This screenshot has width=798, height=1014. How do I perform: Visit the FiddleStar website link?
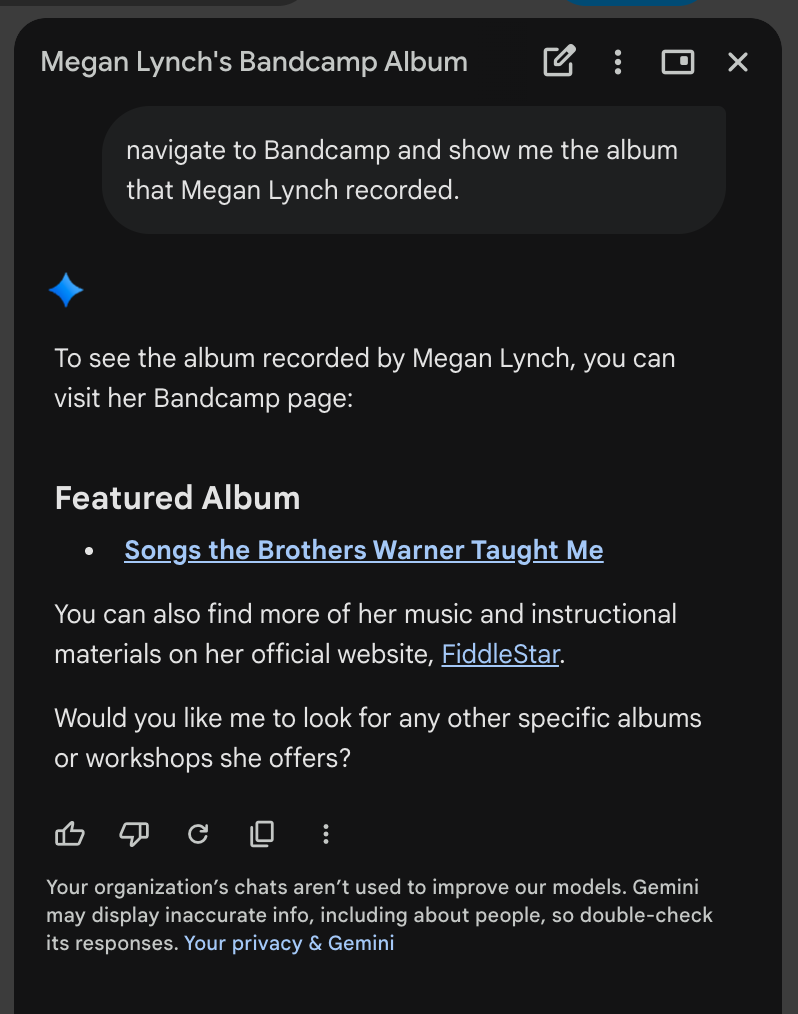point(500,655)
